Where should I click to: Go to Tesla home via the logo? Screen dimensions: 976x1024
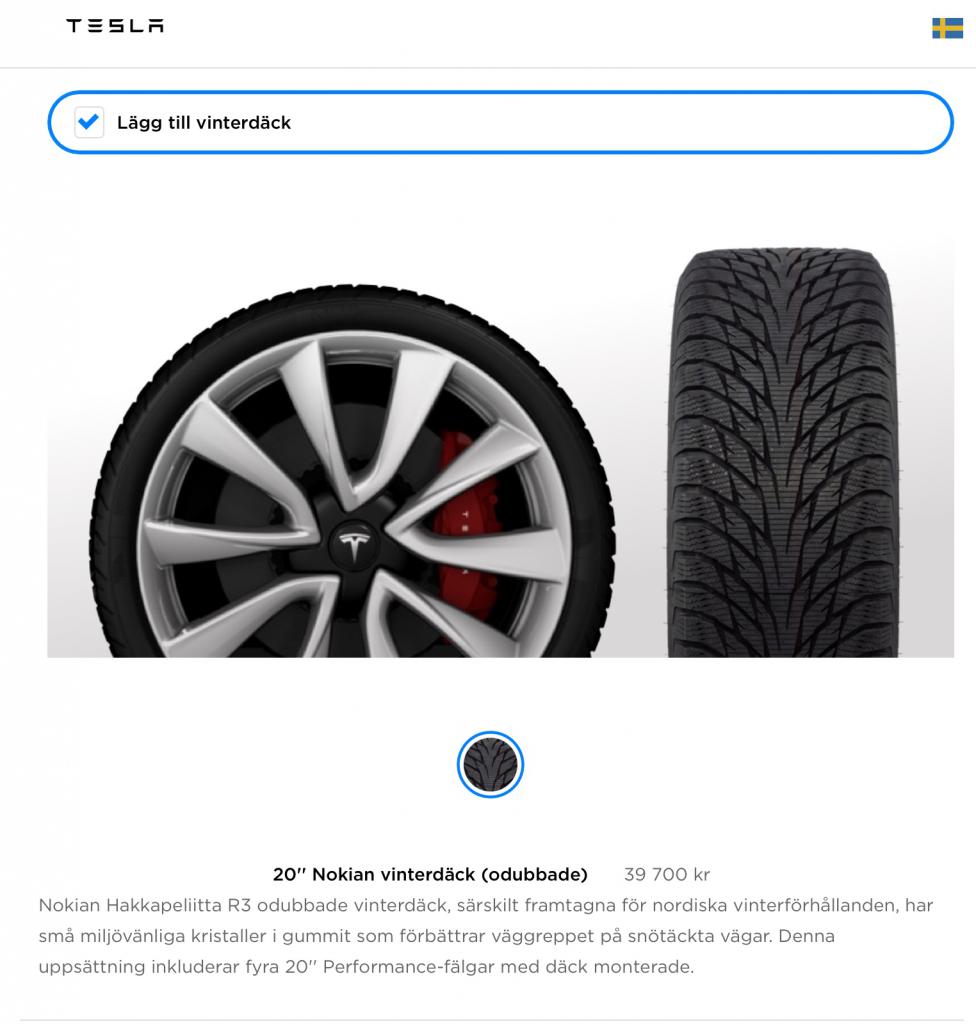115,26
